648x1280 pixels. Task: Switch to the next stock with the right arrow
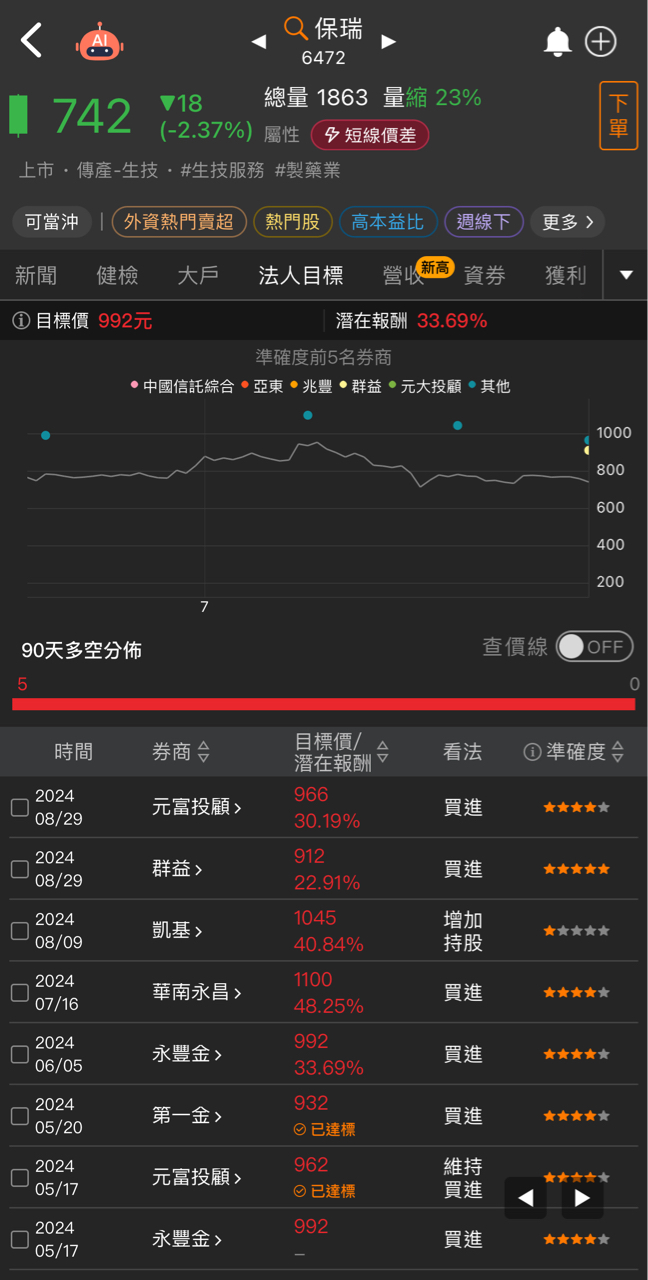389,41
